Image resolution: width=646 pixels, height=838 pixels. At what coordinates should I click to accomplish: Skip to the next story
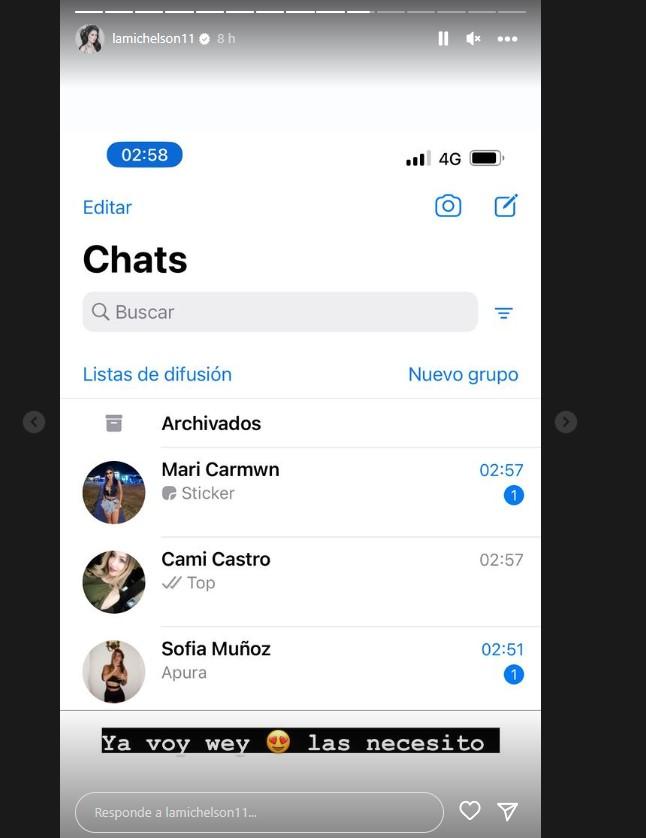pos(566,422)
